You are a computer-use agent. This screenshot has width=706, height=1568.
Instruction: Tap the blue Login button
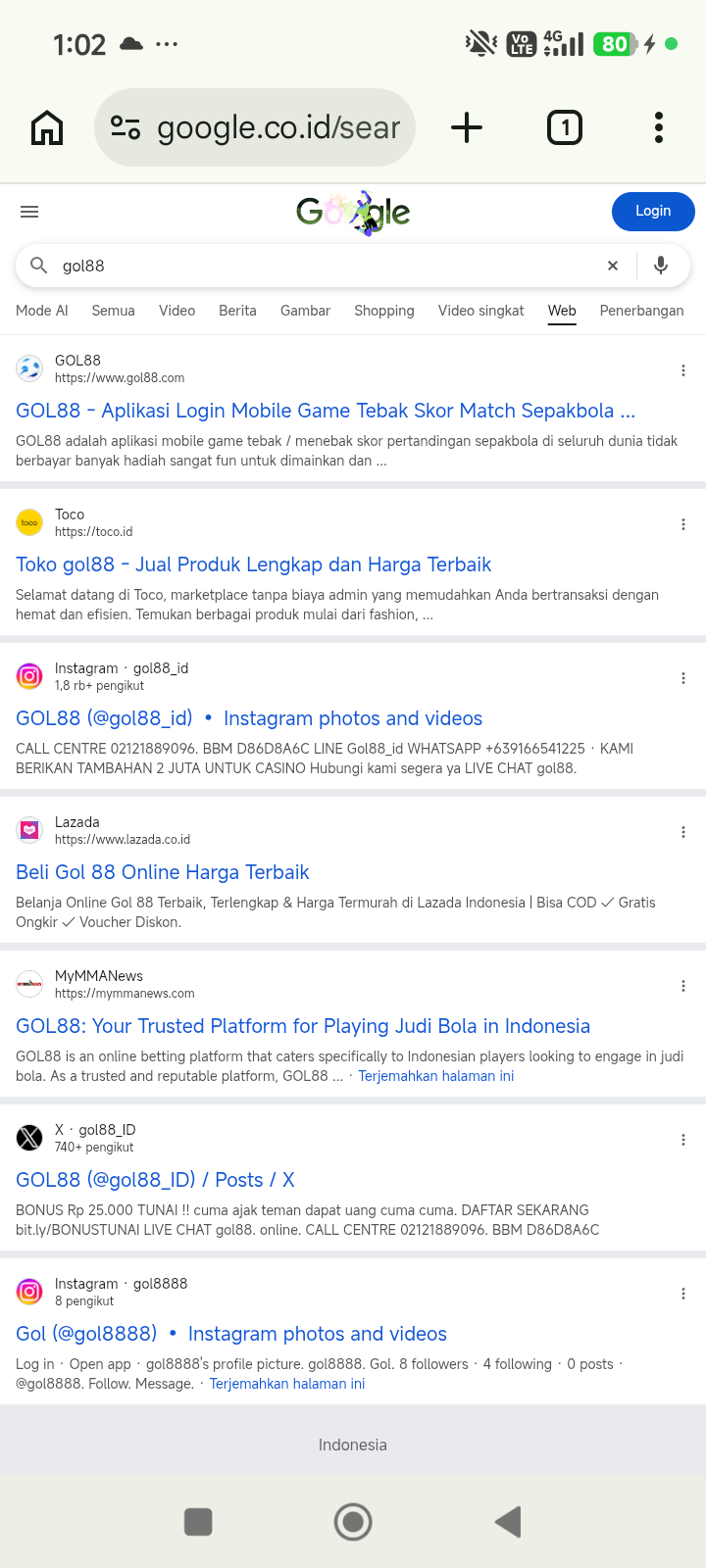(x=653, y=212)
